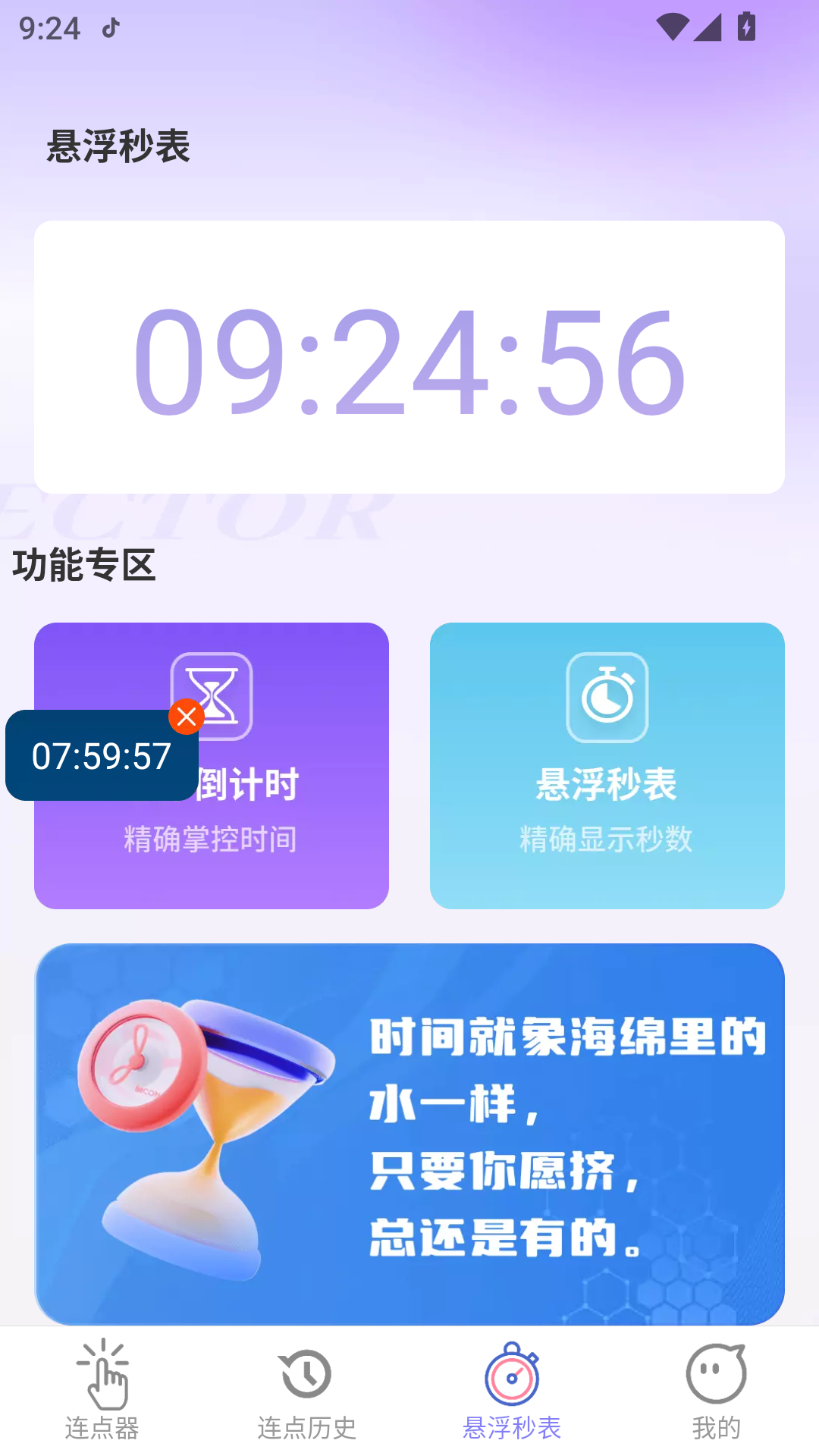Open the 我的 profile icon
Screen dimensions: 819x1456
(x=715, y=1374)
